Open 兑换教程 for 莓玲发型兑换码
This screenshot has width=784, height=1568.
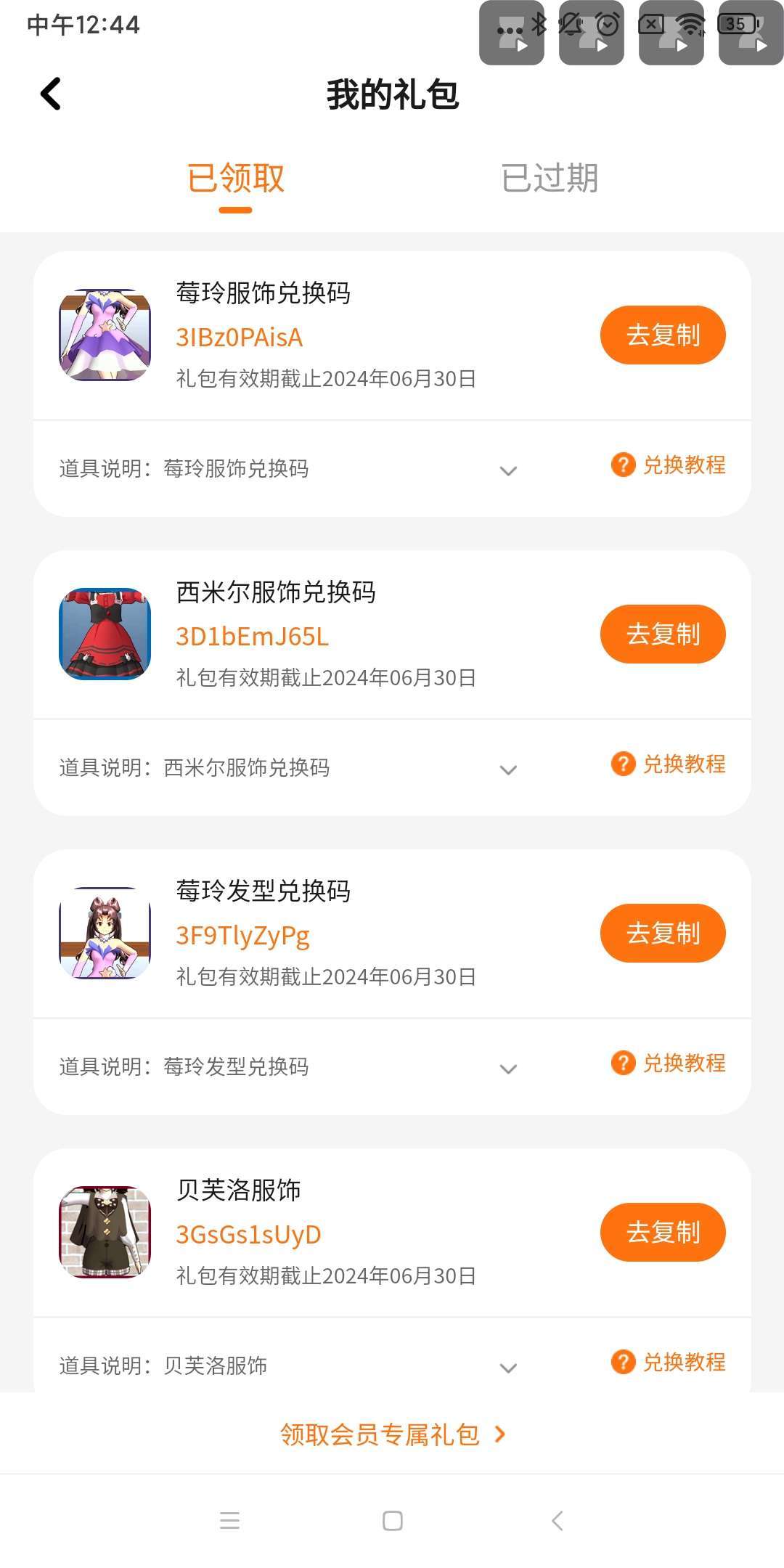[x=669, y=1063]
